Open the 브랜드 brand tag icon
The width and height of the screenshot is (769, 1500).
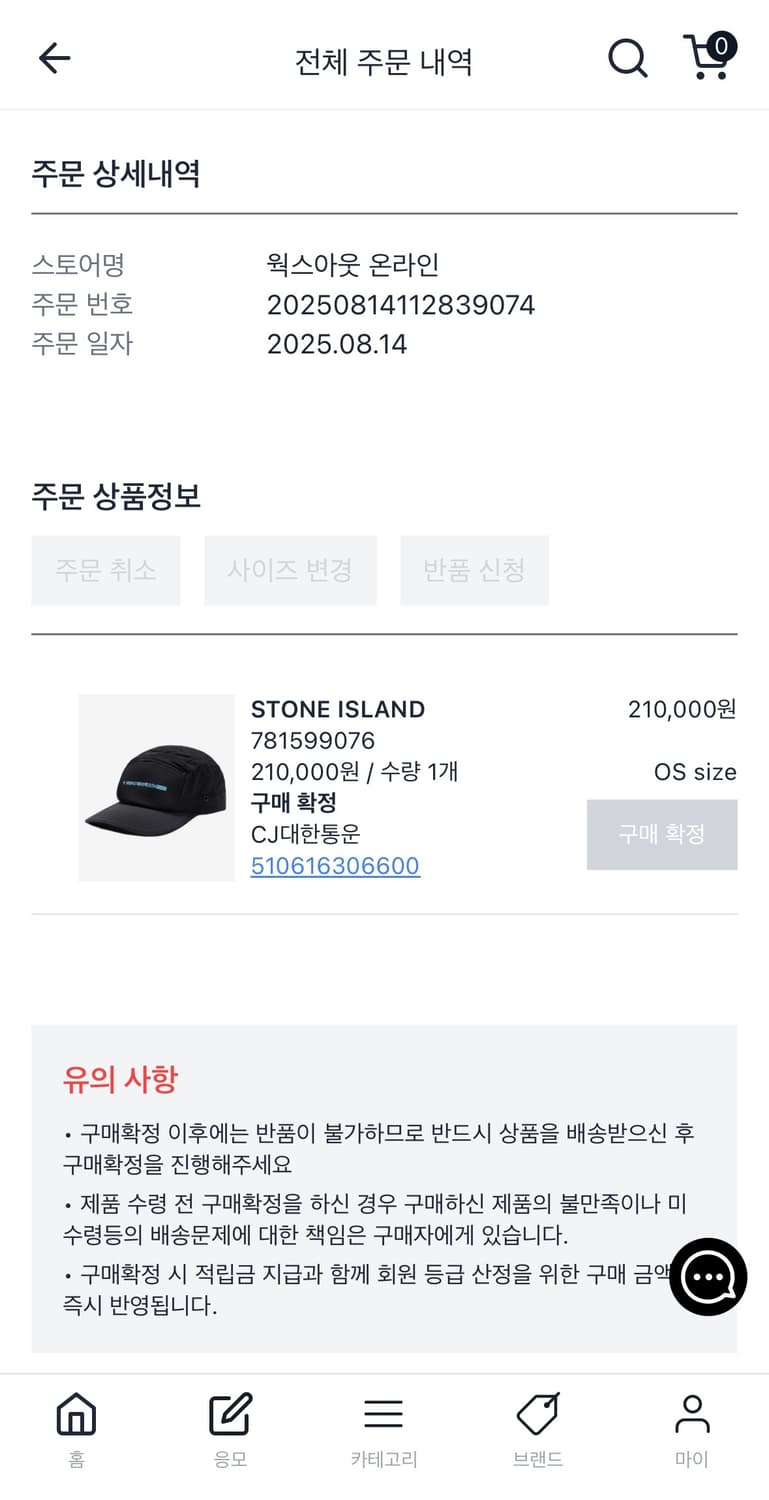537,1414
